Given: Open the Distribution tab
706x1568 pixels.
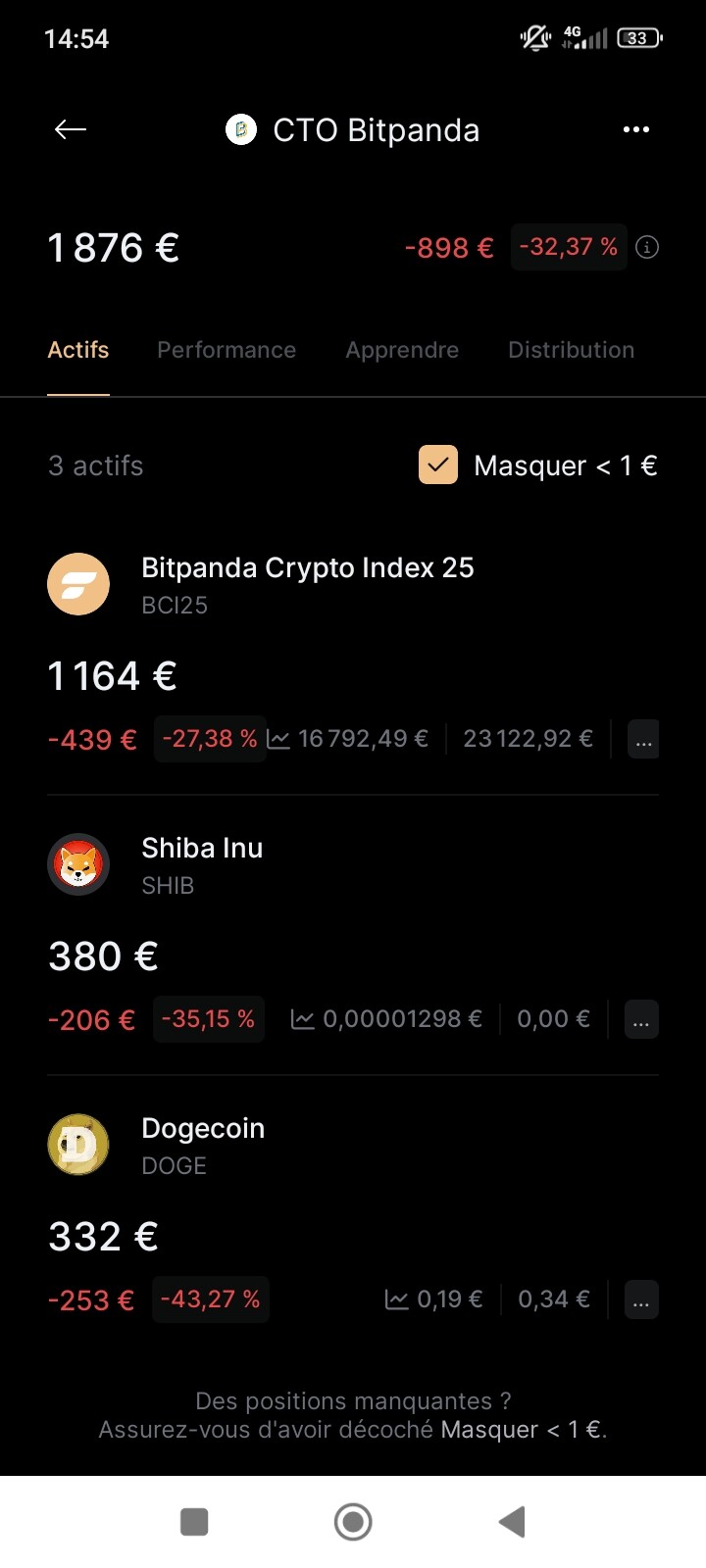Looking at the screenshot, I should 571,350.
